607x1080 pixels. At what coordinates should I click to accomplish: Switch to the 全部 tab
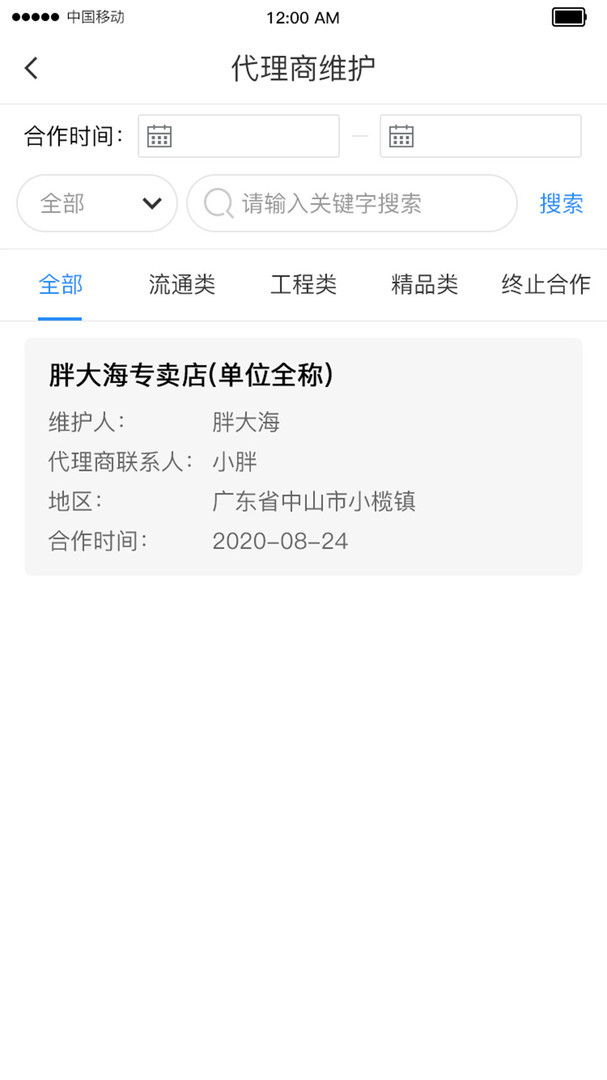pos(60,285)
